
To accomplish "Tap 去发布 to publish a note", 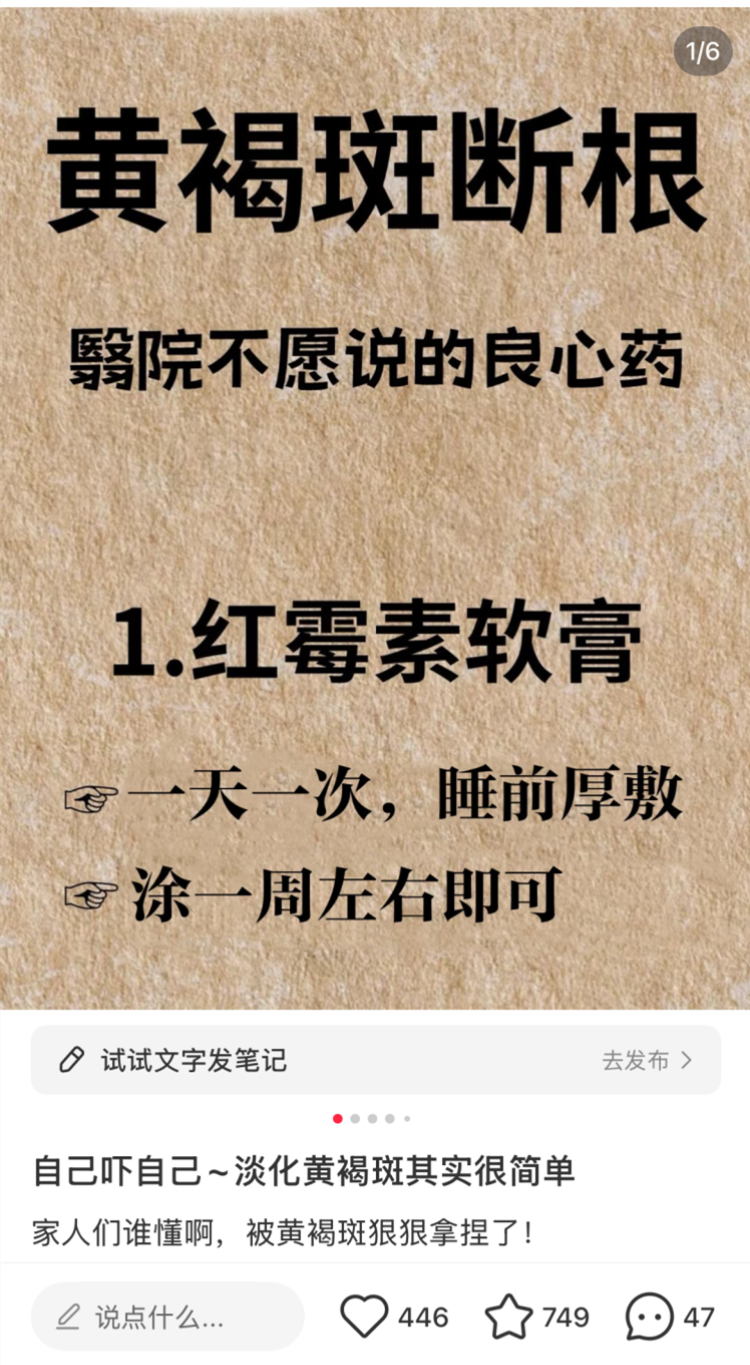I will (x=647, y=1060).
